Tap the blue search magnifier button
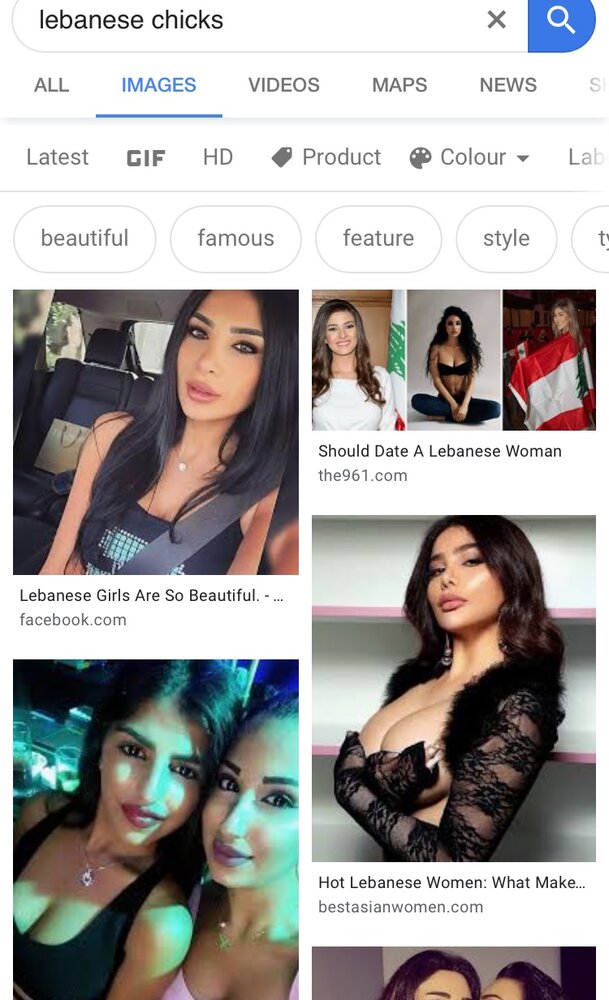Screen dimensions: 609x1000 pos(561,23)
